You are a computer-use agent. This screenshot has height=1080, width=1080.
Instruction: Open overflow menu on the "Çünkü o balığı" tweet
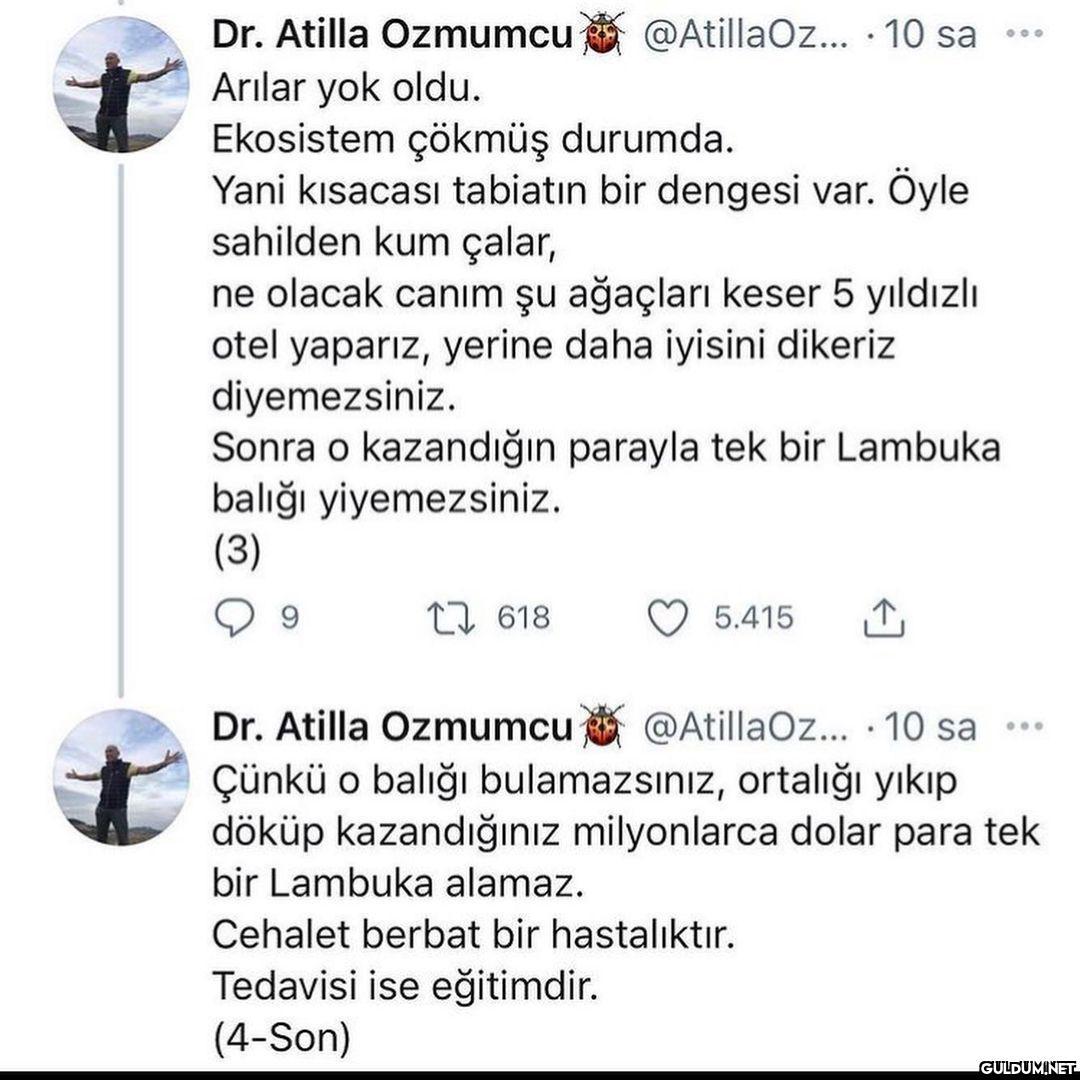click(1023, 726)
